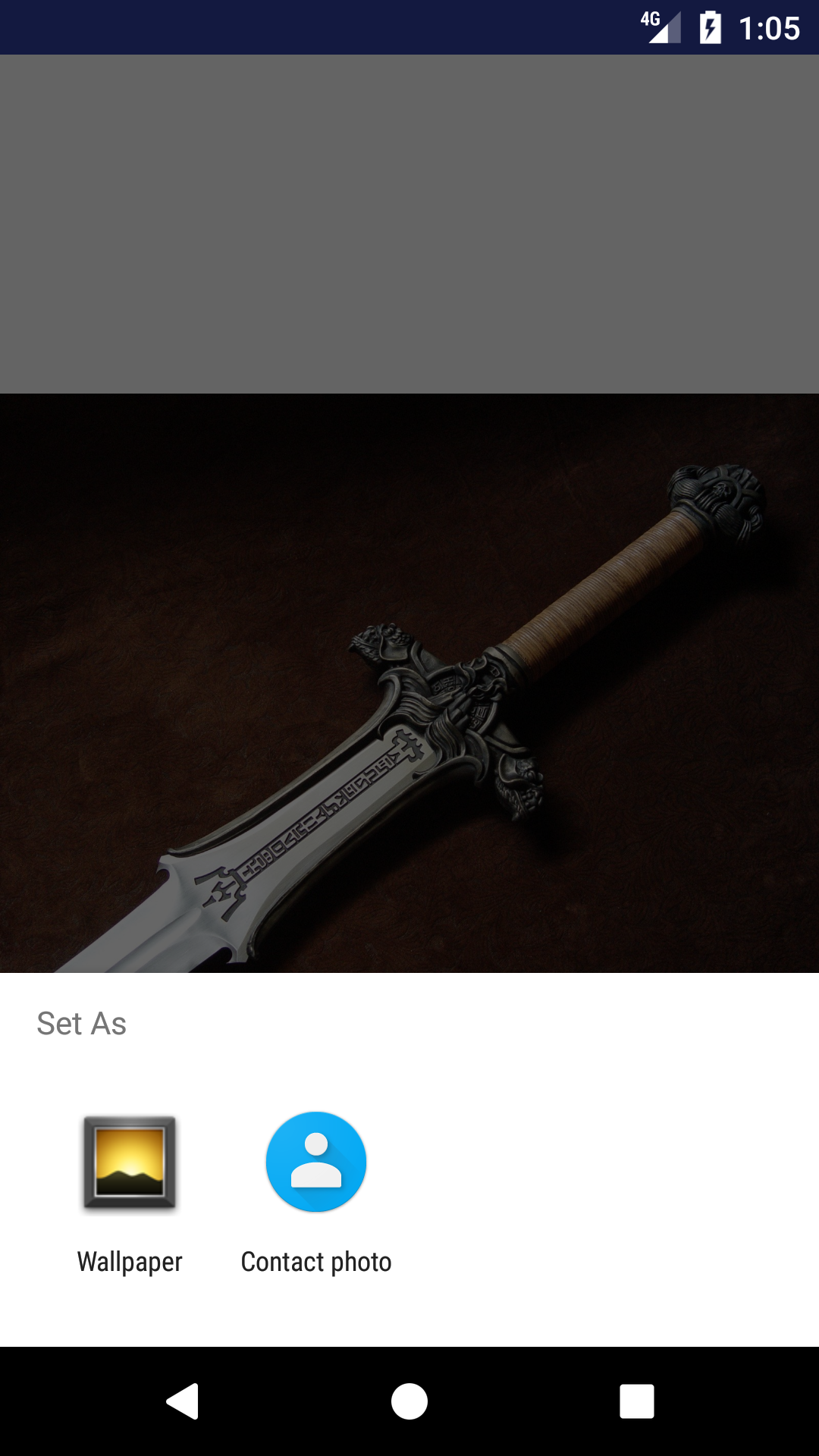
Task: Go back with the navigation back button
Action: [182, 1401]
